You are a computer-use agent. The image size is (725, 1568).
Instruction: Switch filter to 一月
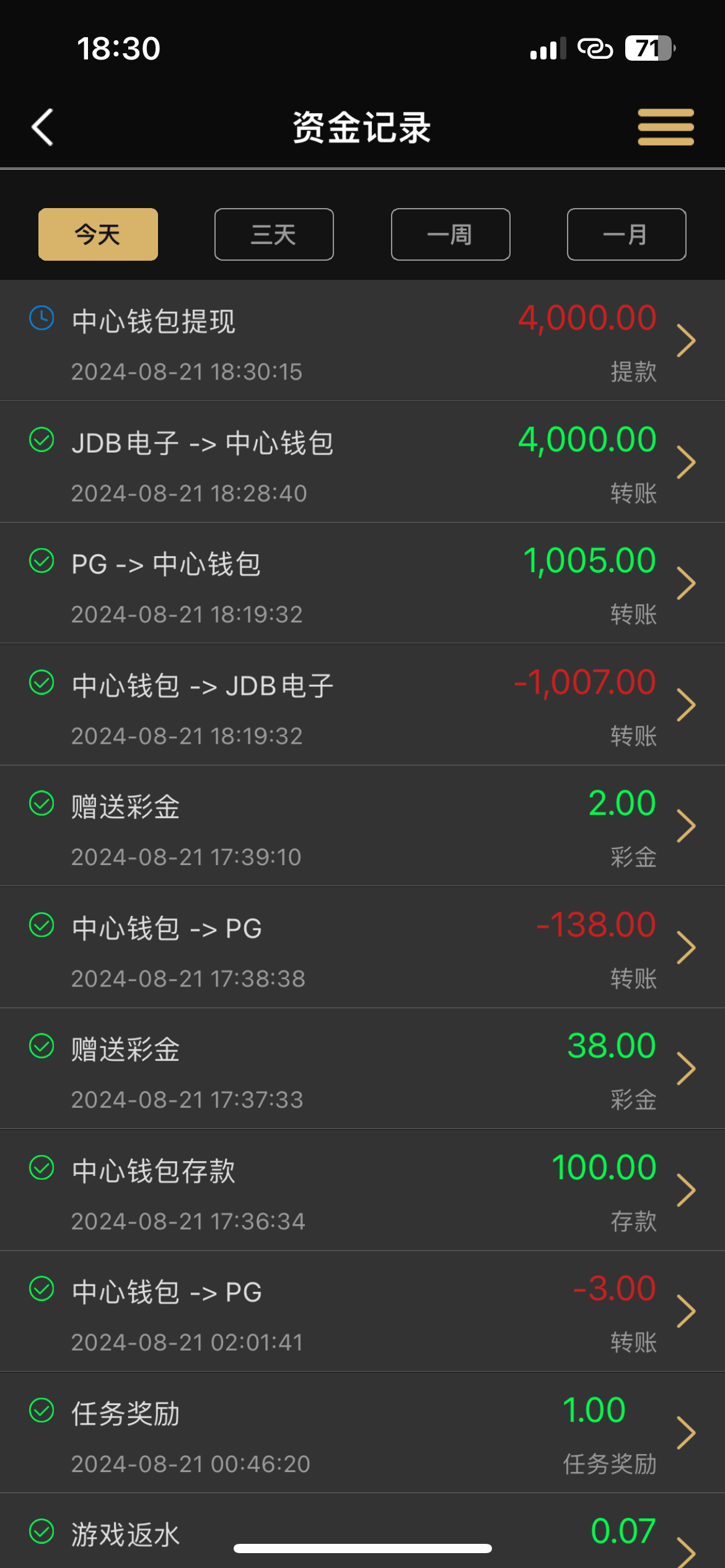click(x=626, y=234)
